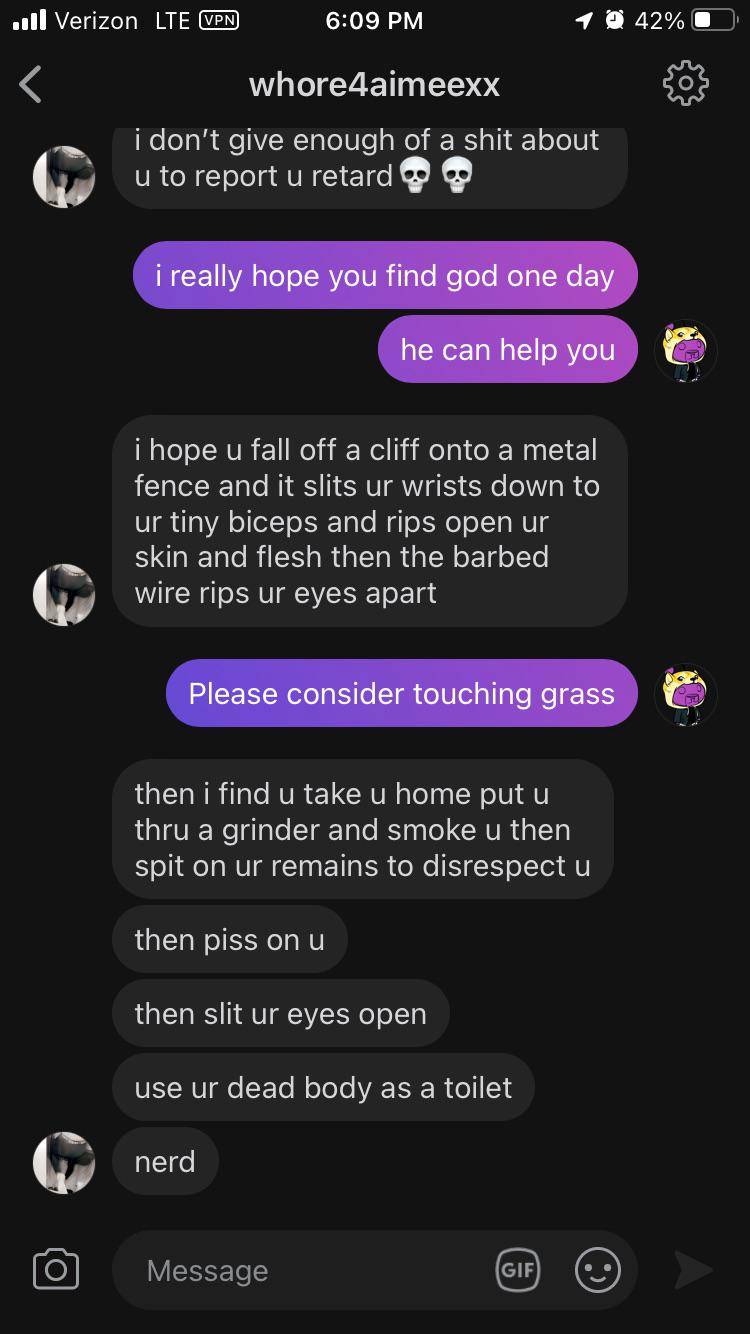View the sender's avatar beside "nerd"
750x1334 pixels.
tap(64, 1162)
